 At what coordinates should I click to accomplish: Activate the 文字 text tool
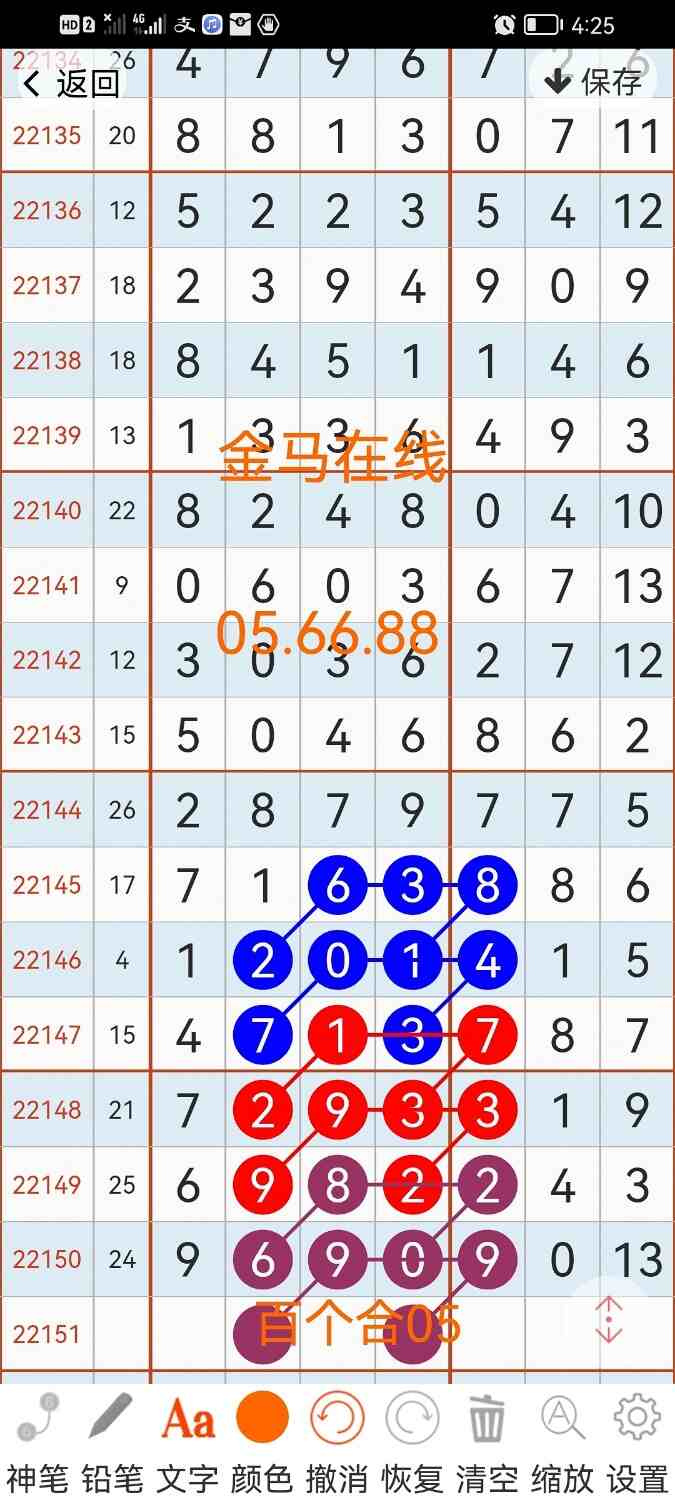187,1435
